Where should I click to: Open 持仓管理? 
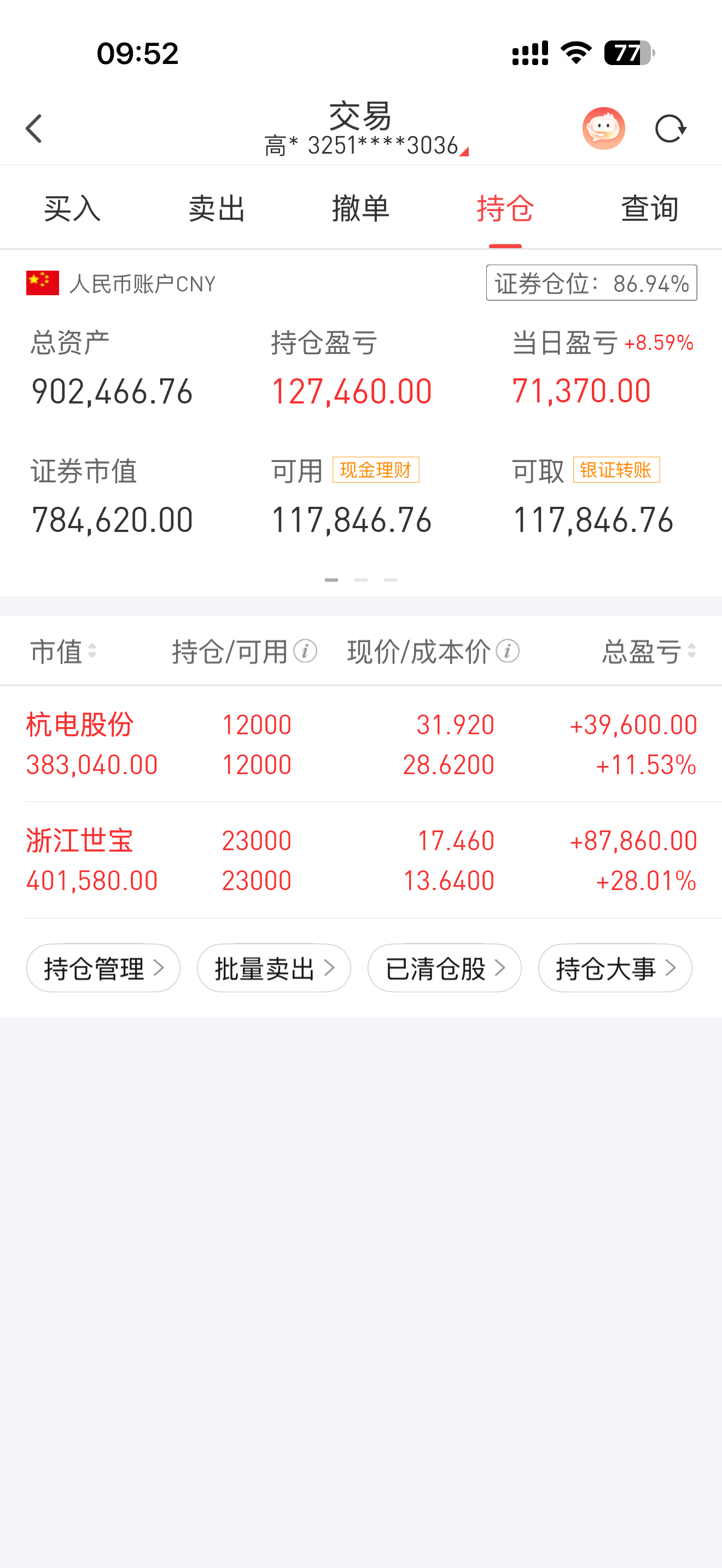[103, 968]
